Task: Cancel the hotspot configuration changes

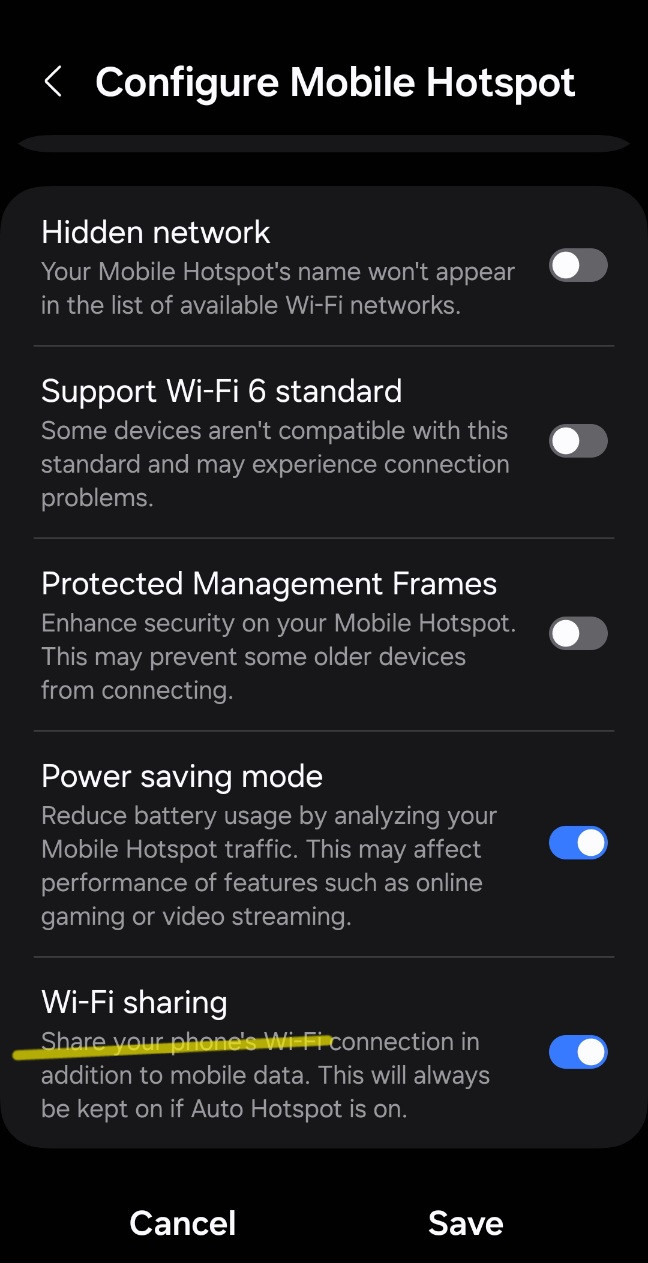Action: (182, 1223)
